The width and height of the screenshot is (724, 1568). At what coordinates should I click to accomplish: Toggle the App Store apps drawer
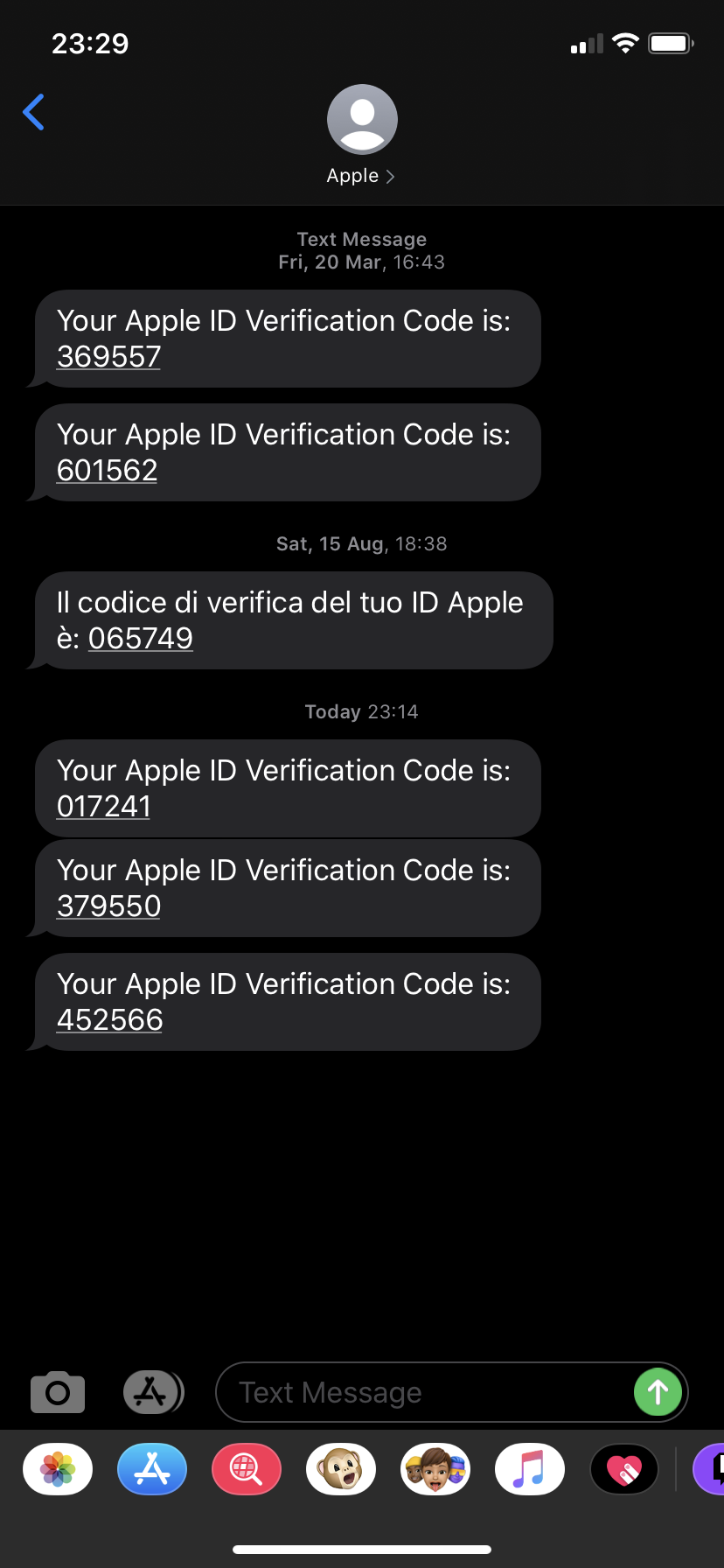153,1392
